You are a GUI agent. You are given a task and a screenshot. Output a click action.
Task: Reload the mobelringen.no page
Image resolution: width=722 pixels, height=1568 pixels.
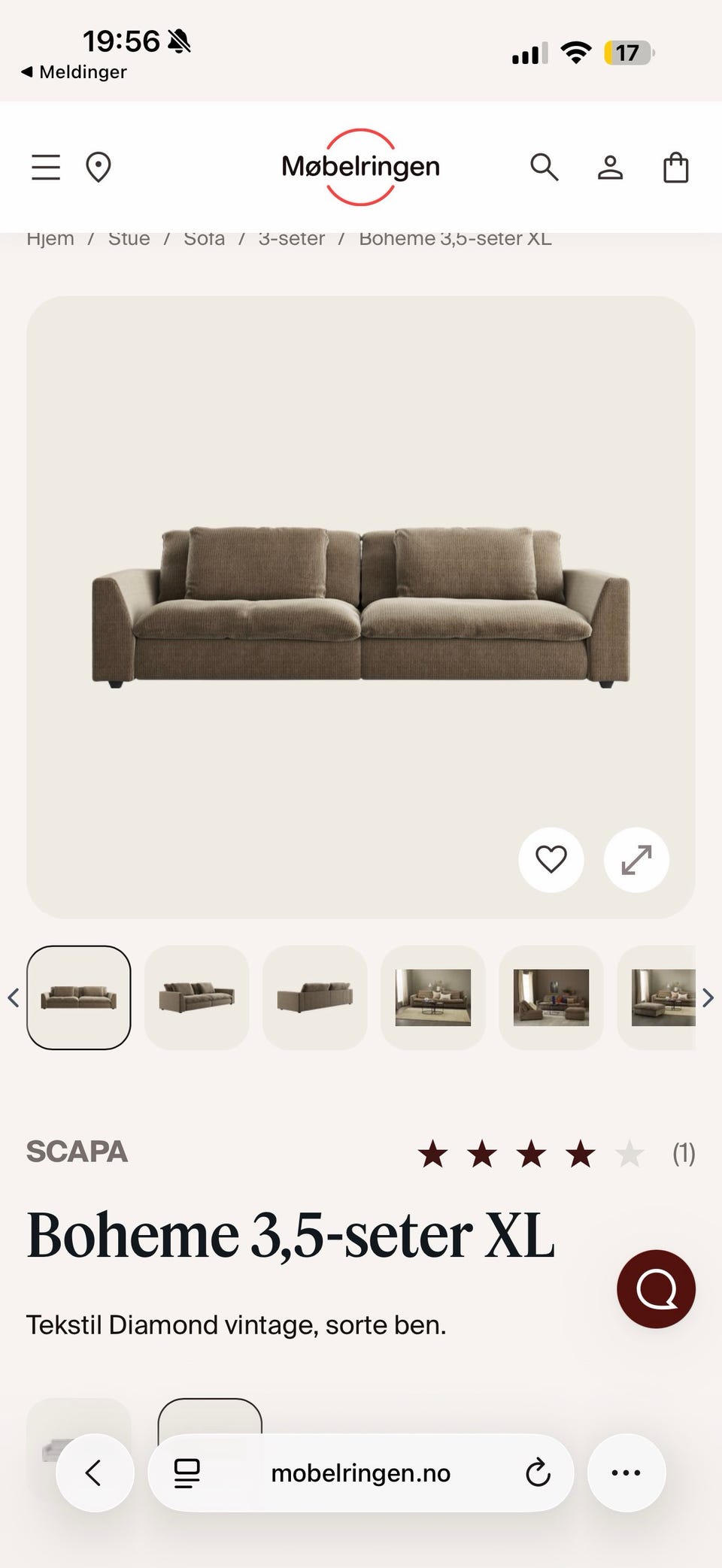(538, 1473)
